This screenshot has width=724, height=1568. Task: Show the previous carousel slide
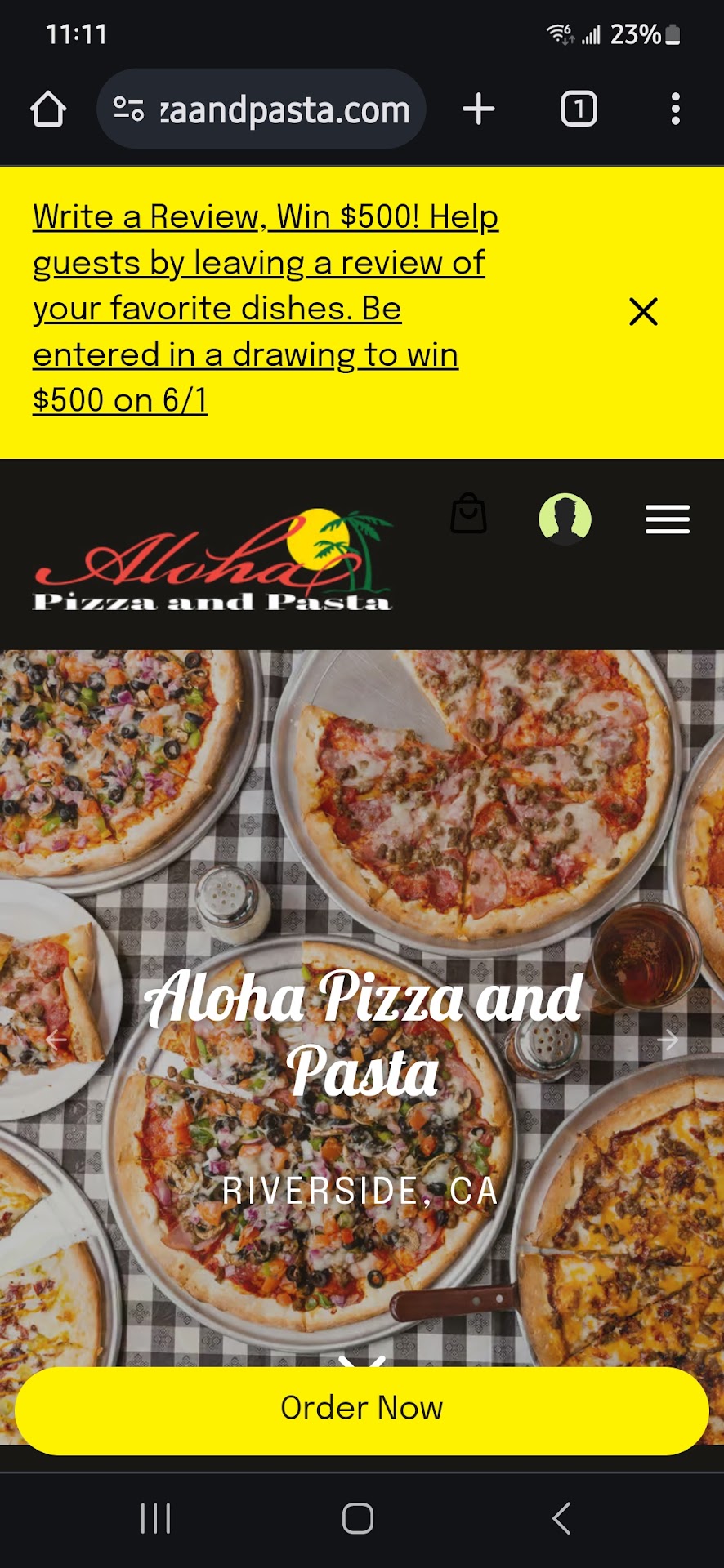56,1040
